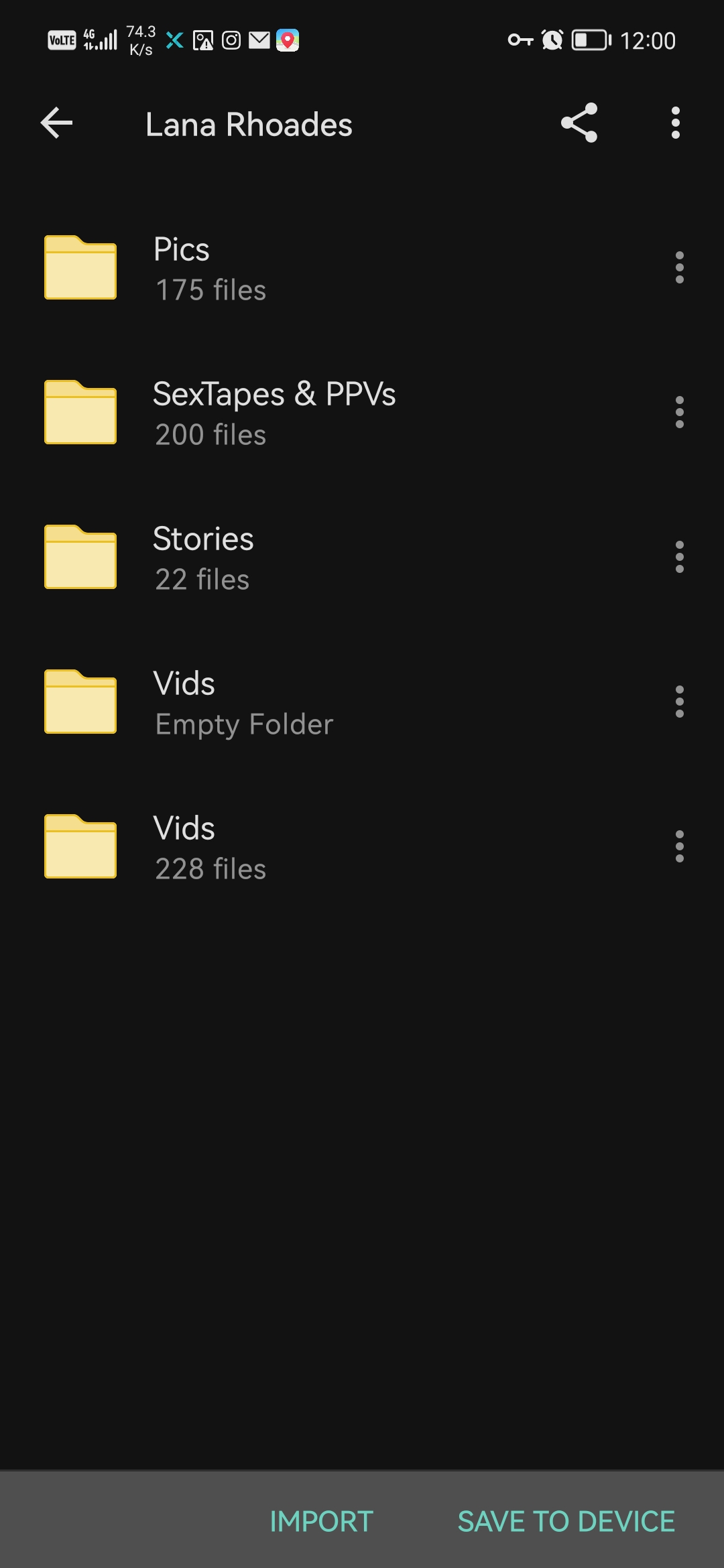Open the Stories folder's three-dot menu
Viewport: 724px width, 1568px height.
(x=679, y=557)
